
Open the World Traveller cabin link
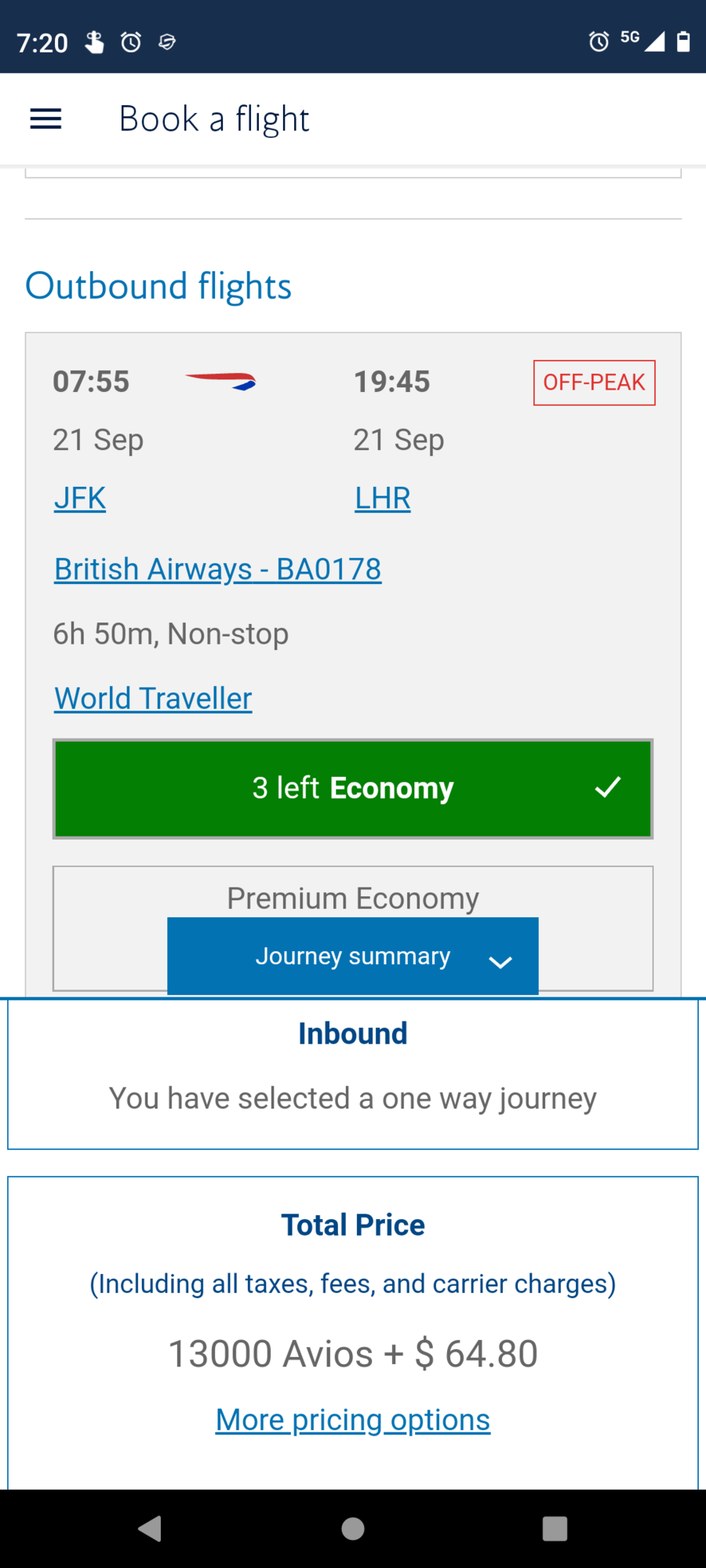153,699
